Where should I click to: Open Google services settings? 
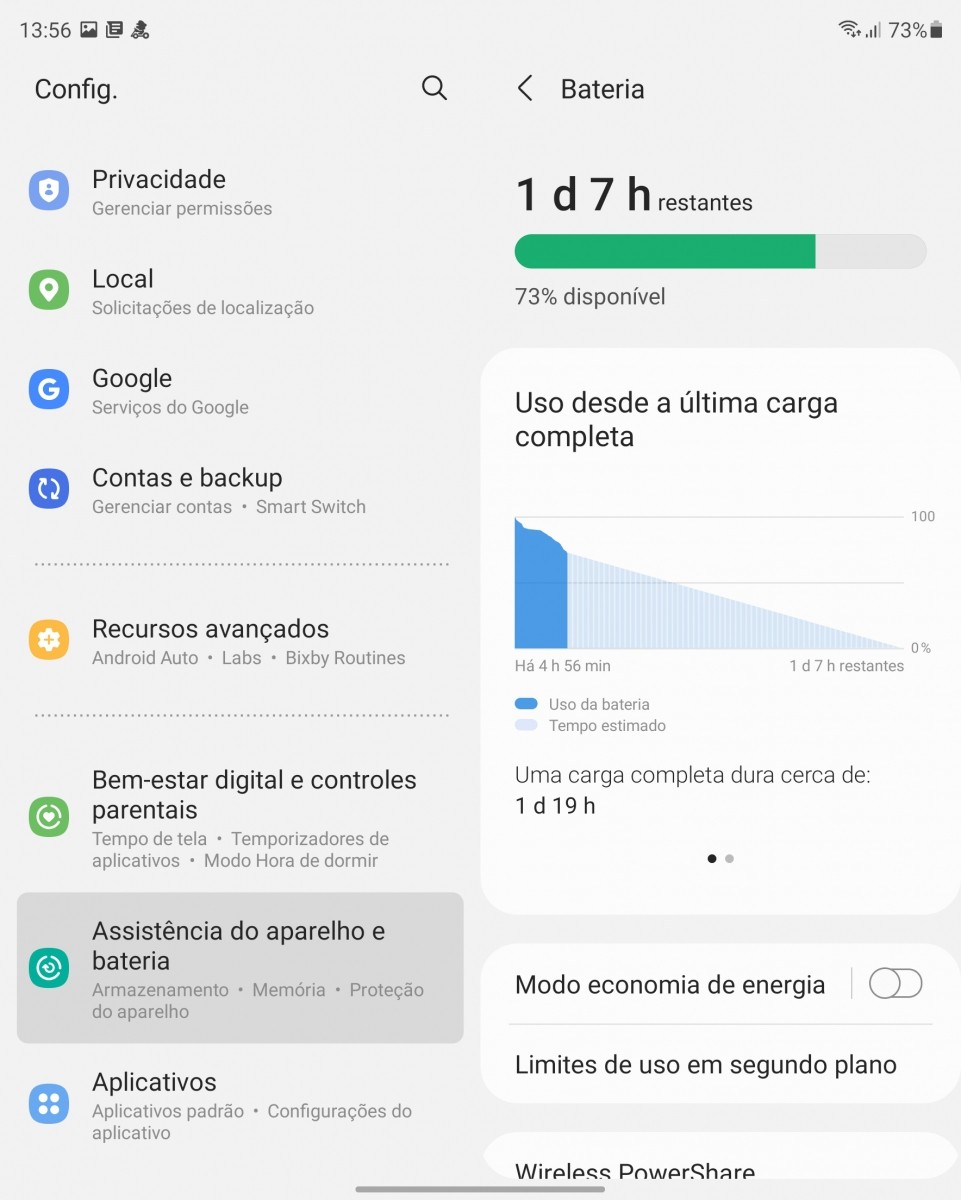click(x=240, y=391)
